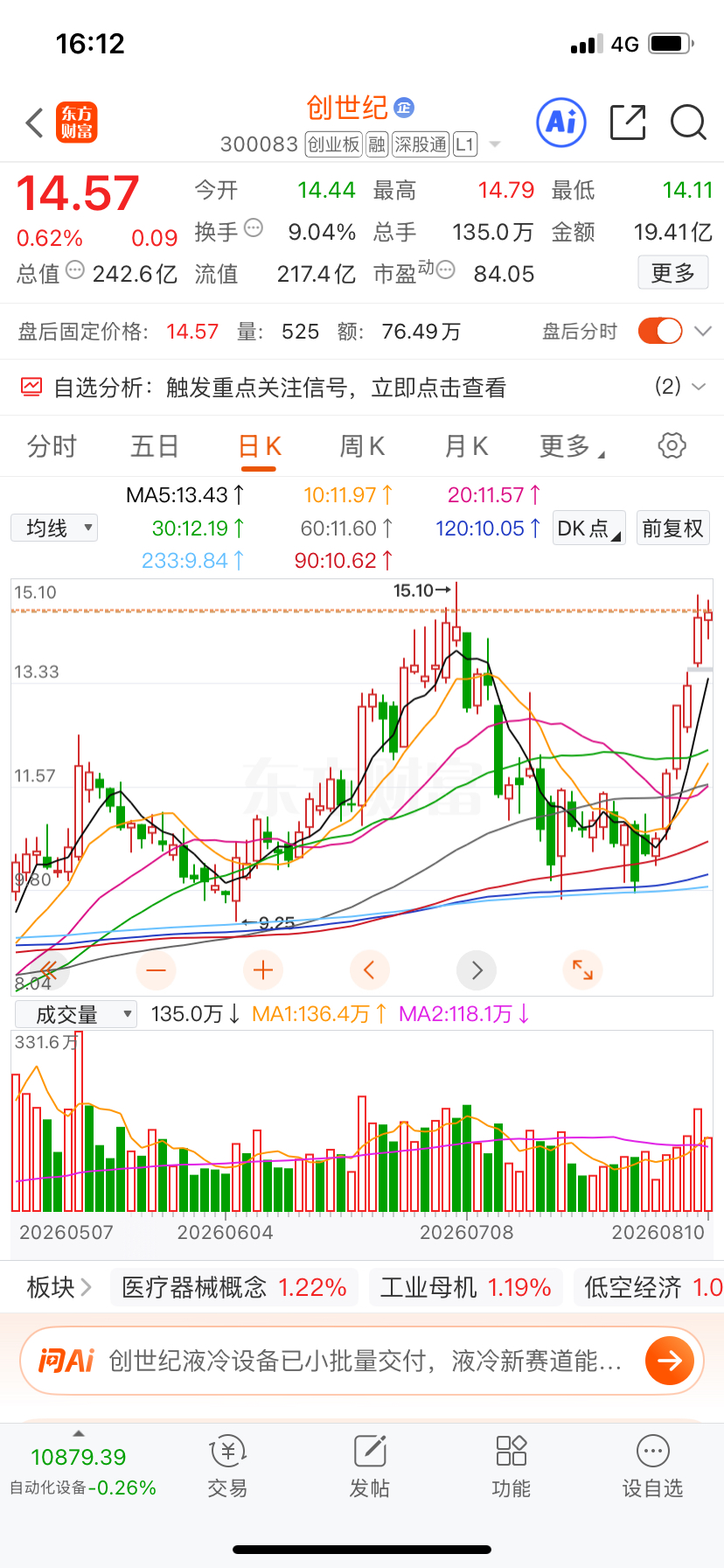Image resolution: width=724 pixels, height=1568 pixels.
Task: Open chart settings gear icon
Action: 672,445
